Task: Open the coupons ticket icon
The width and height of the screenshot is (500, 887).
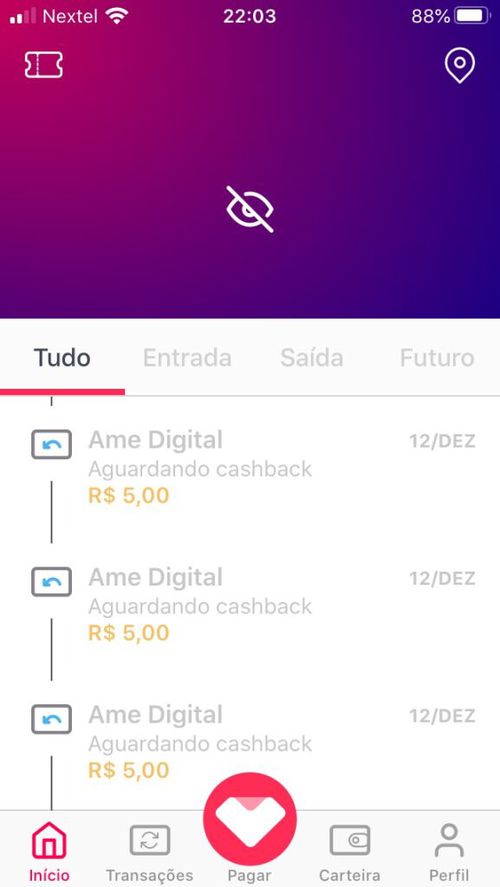Action: point(44,65)
